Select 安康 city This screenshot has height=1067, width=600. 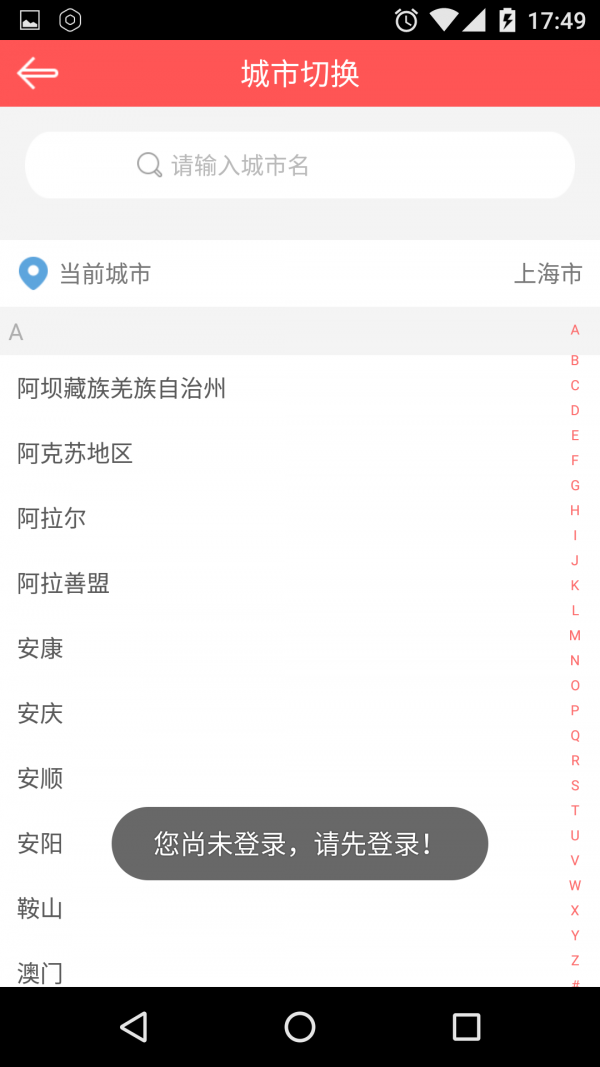click(x=41, y=648)
